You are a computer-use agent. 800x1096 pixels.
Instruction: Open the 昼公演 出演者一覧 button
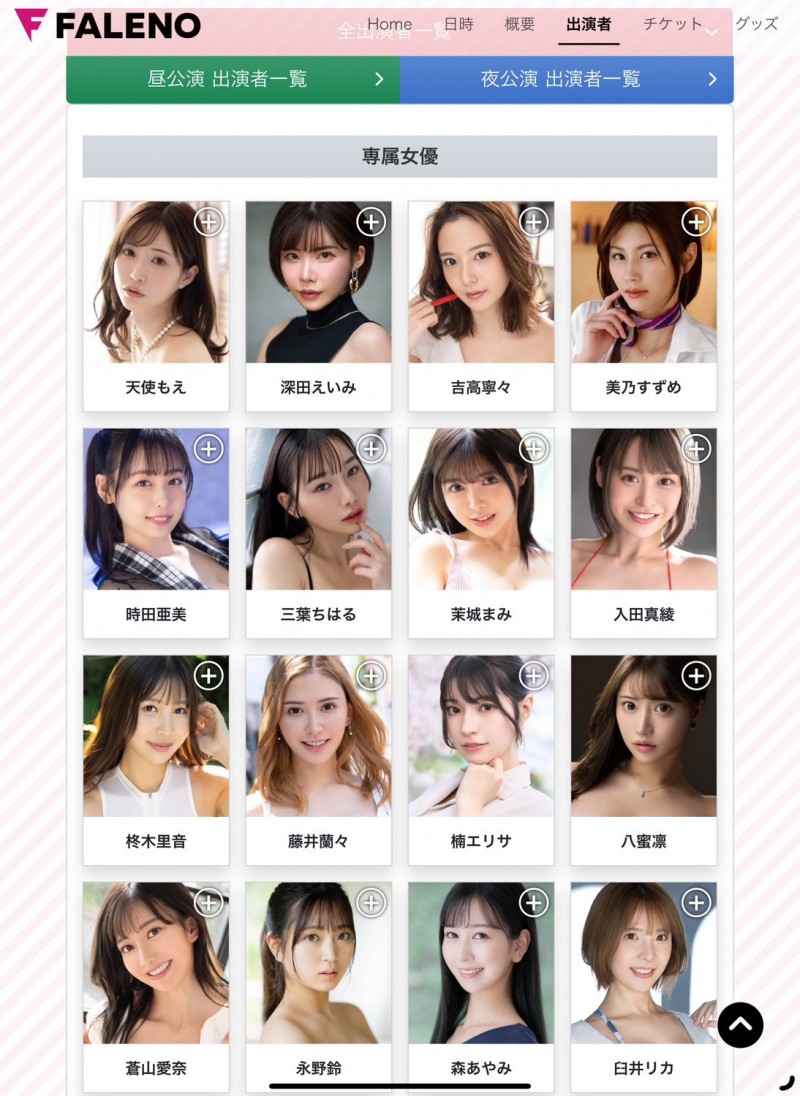[230, 80]
